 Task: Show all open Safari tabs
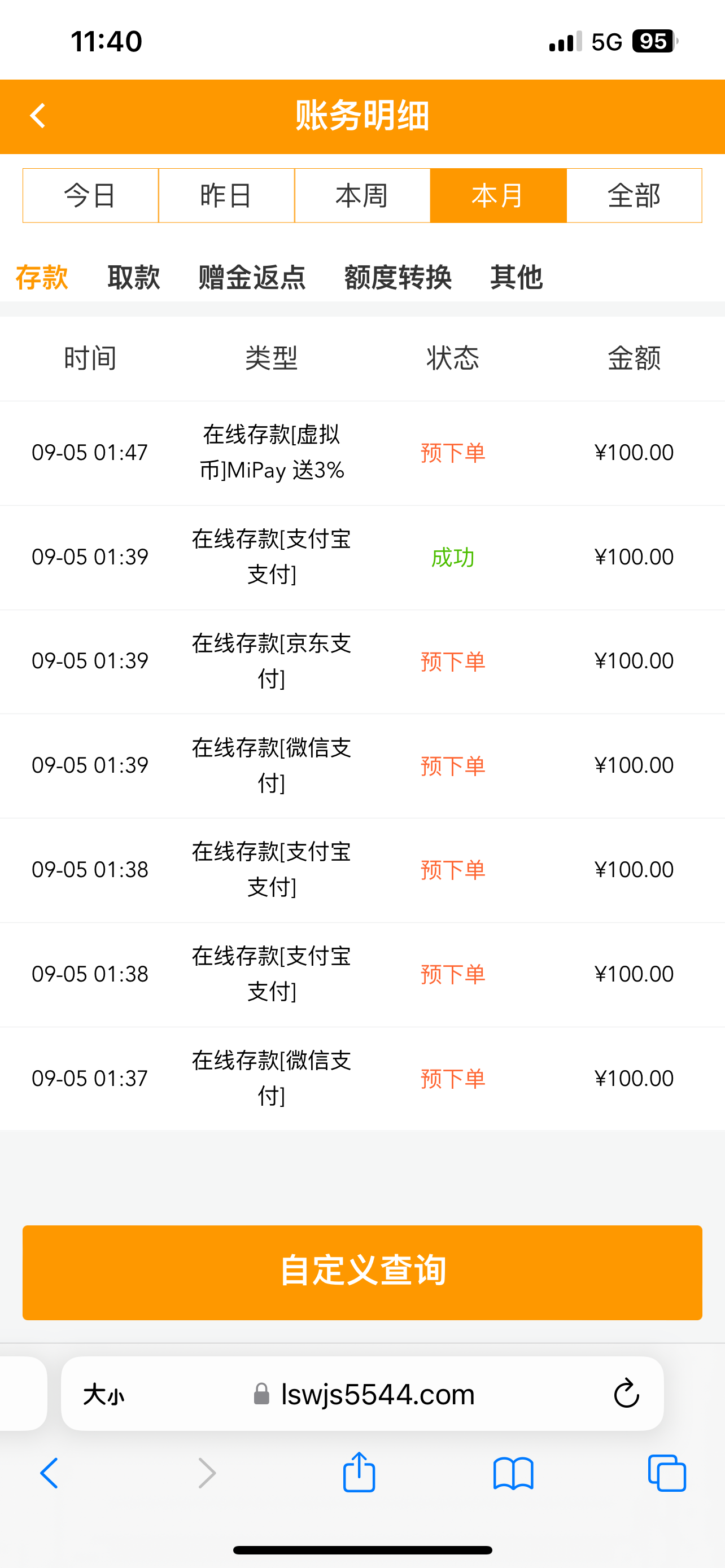coord(667,1473)
